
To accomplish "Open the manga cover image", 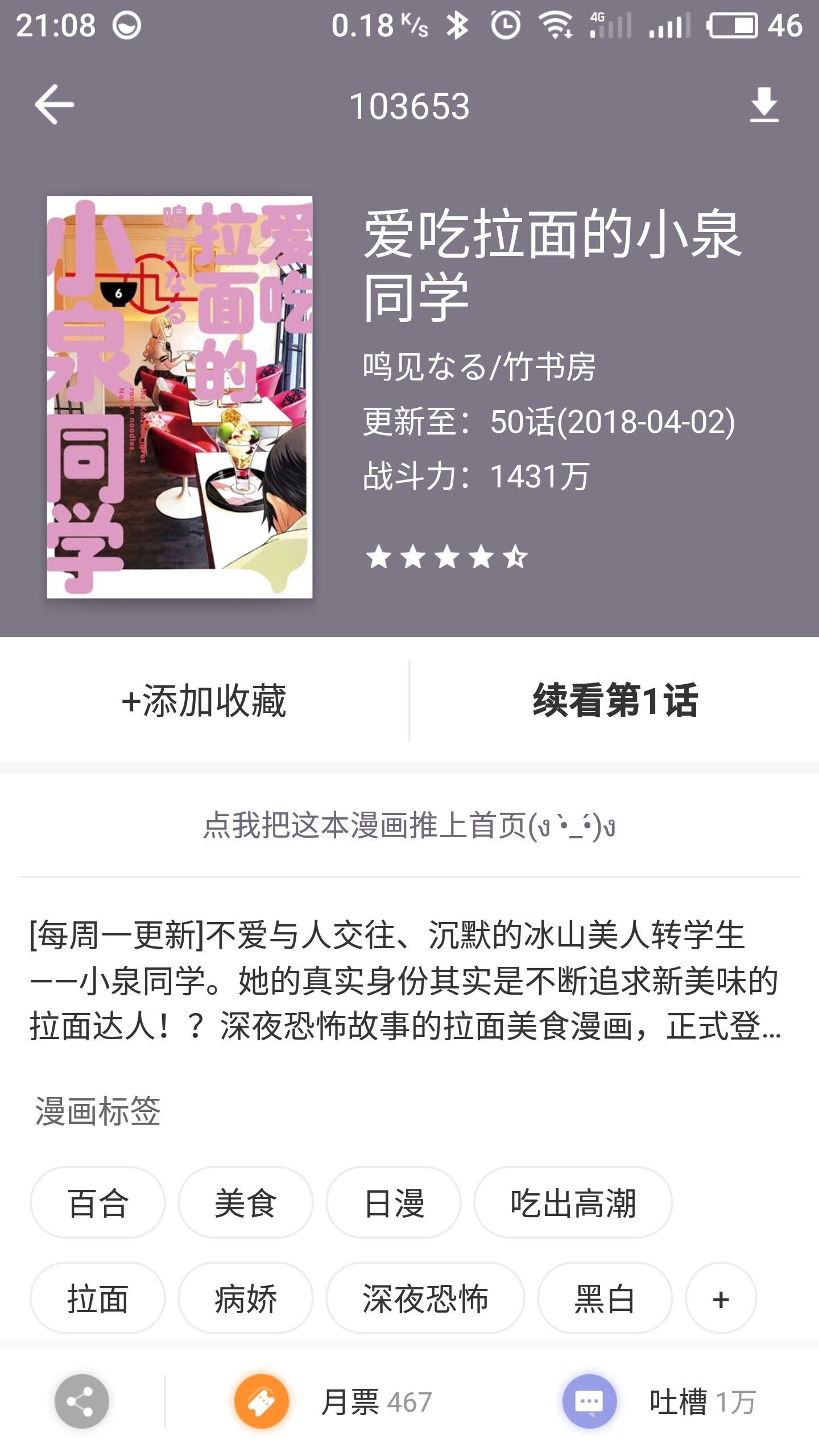I will (x=180, y=397).
